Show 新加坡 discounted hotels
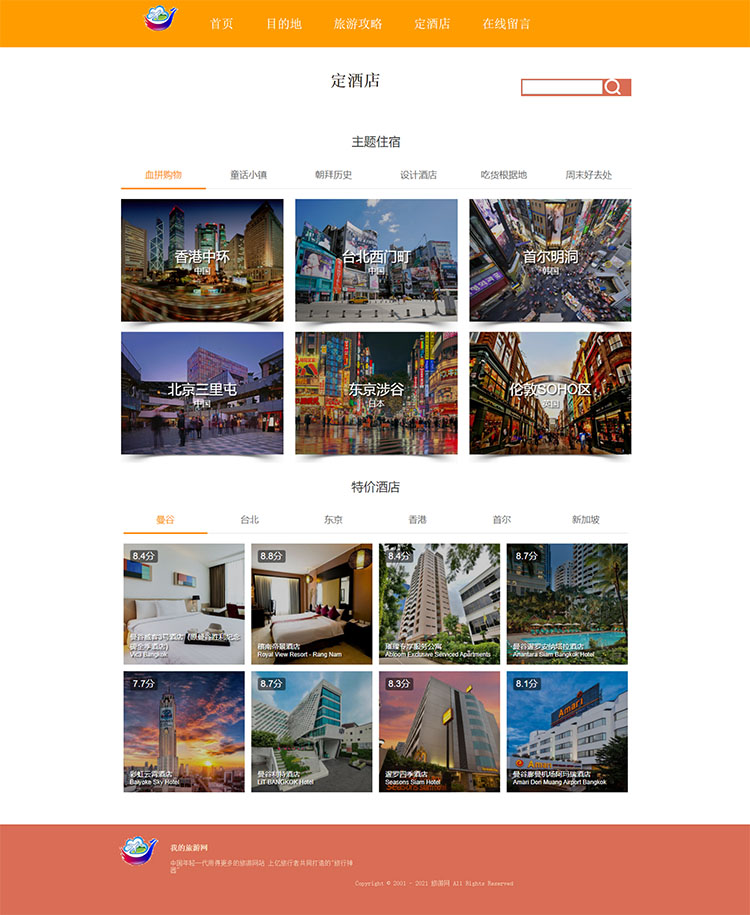 [x=585, y=520]
